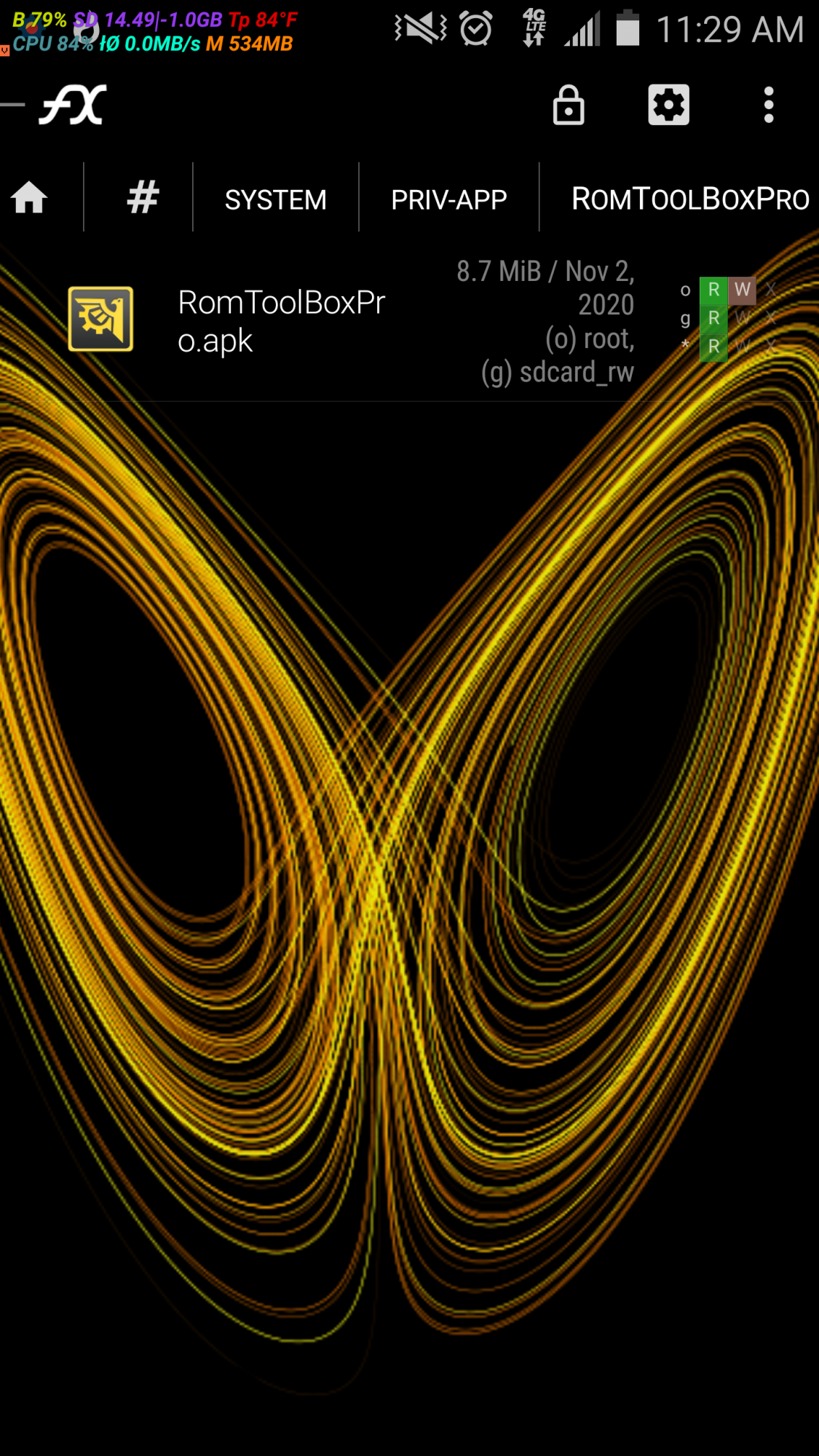Tap the lock icon in toolbar
This screenshot has height=1456, width=819.
point(569,106)
